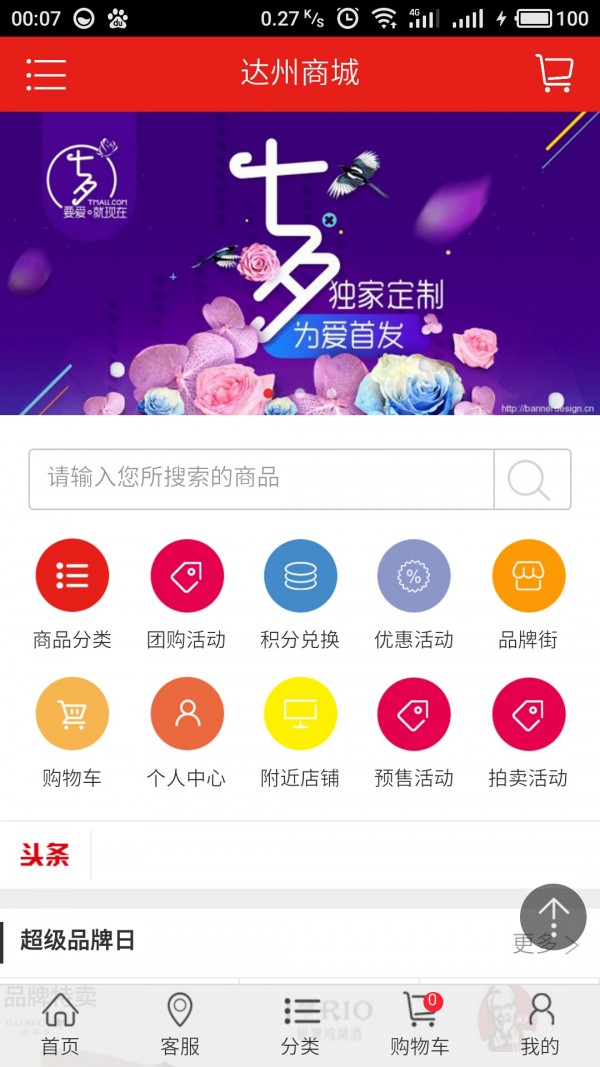Open the shopping cart in top bar
The height and width of the screenshot is (1067, 600).
click(x=554, y=73)
